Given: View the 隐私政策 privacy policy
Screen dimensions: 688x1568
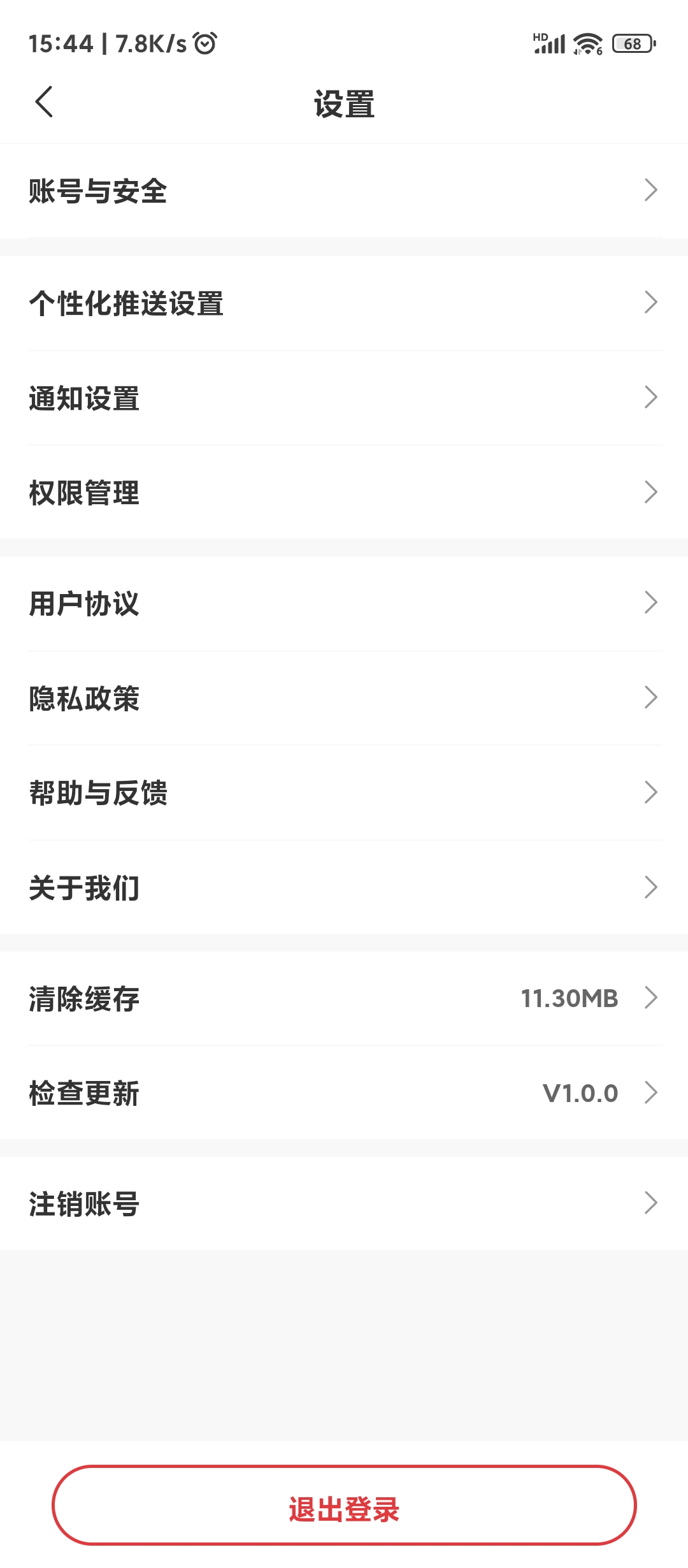Looking at the screenshot, I should 344,698.
